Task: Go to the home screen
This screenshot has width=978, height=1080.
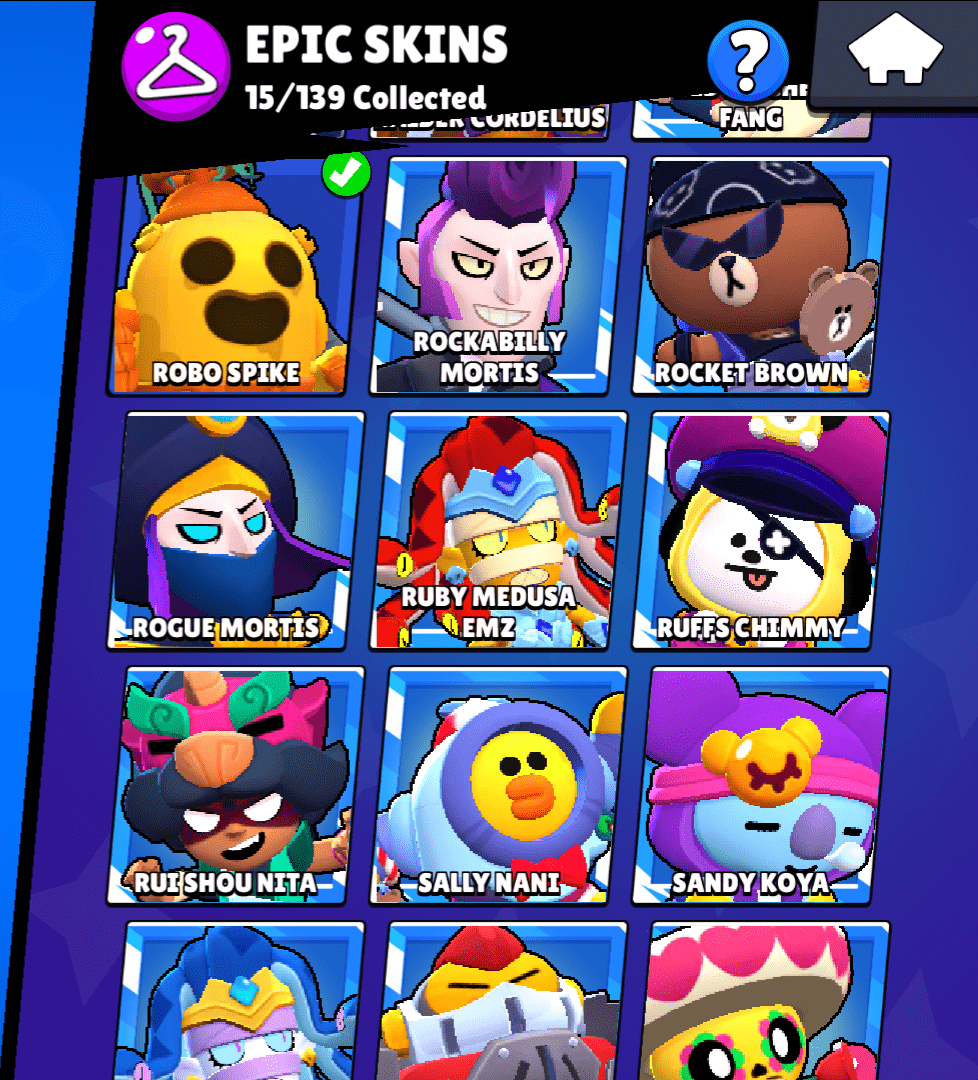Action: (x=896, y=52)
